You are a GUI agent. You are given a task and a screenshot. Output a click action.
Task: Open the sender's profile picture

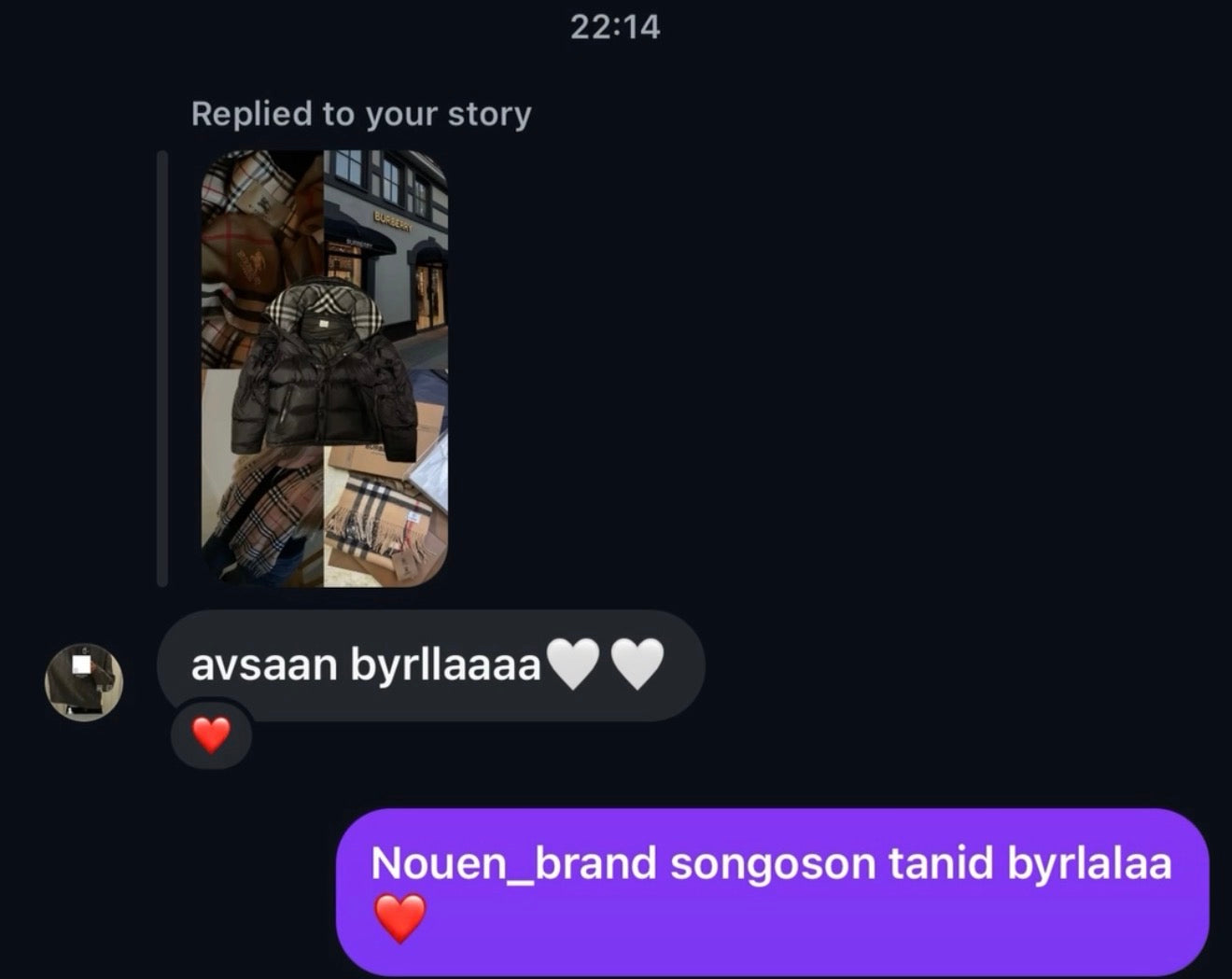(x=84, y=681)
